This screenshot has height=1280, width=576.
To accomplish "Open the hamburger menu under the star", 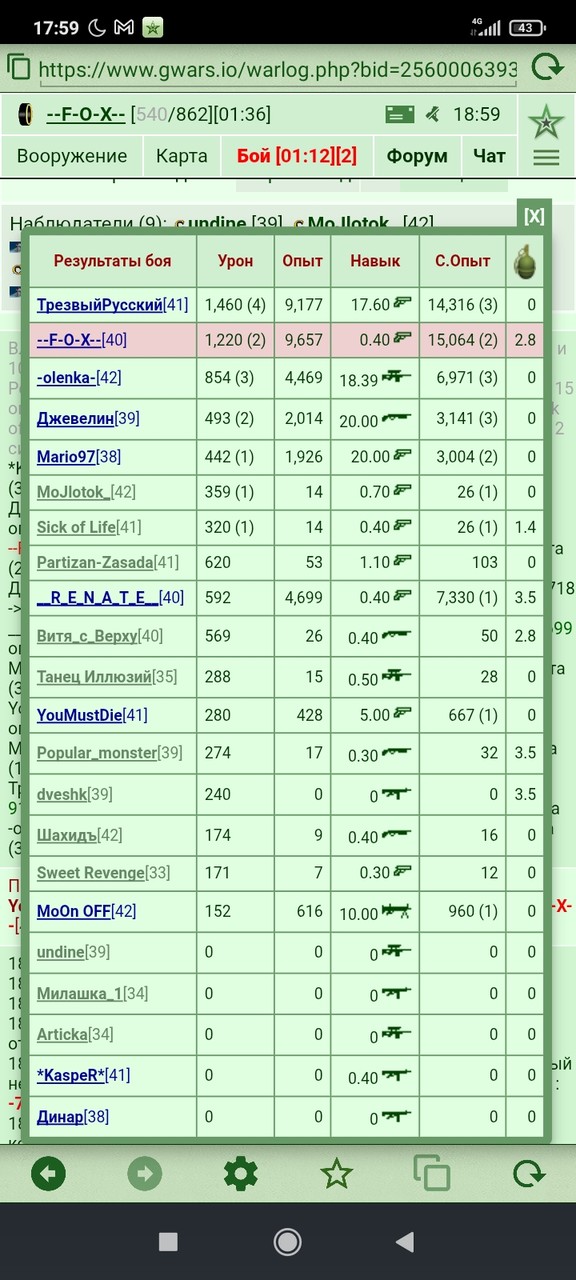I will [x=546, y=158].
